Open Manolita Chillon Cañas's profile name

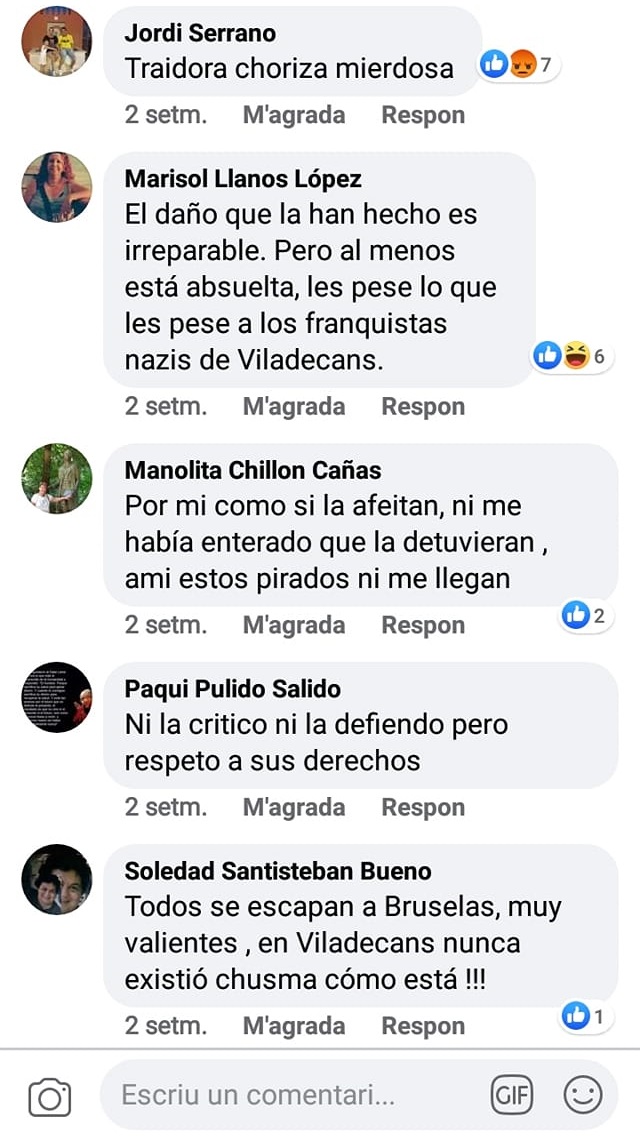click(252, 470)
